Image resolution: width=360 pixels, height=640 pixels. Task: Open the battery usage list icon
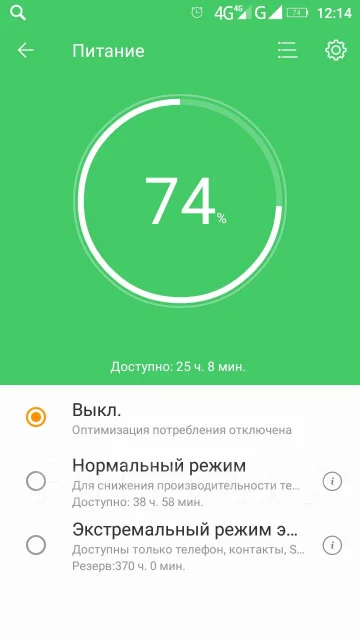pyautogui.click(x=287, y=51)
